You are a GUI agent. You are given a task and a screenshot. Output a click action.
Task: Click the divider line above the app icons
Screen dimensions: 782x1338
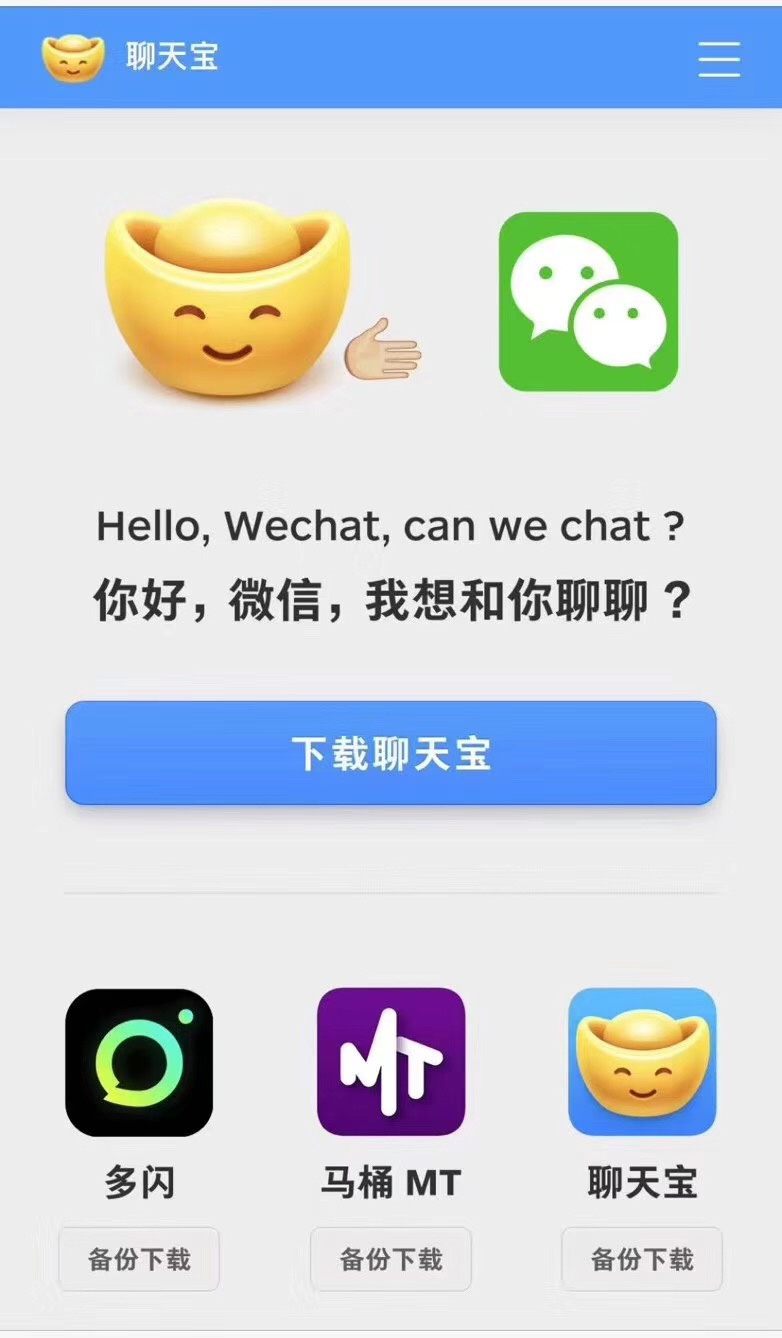pos(390,888)
